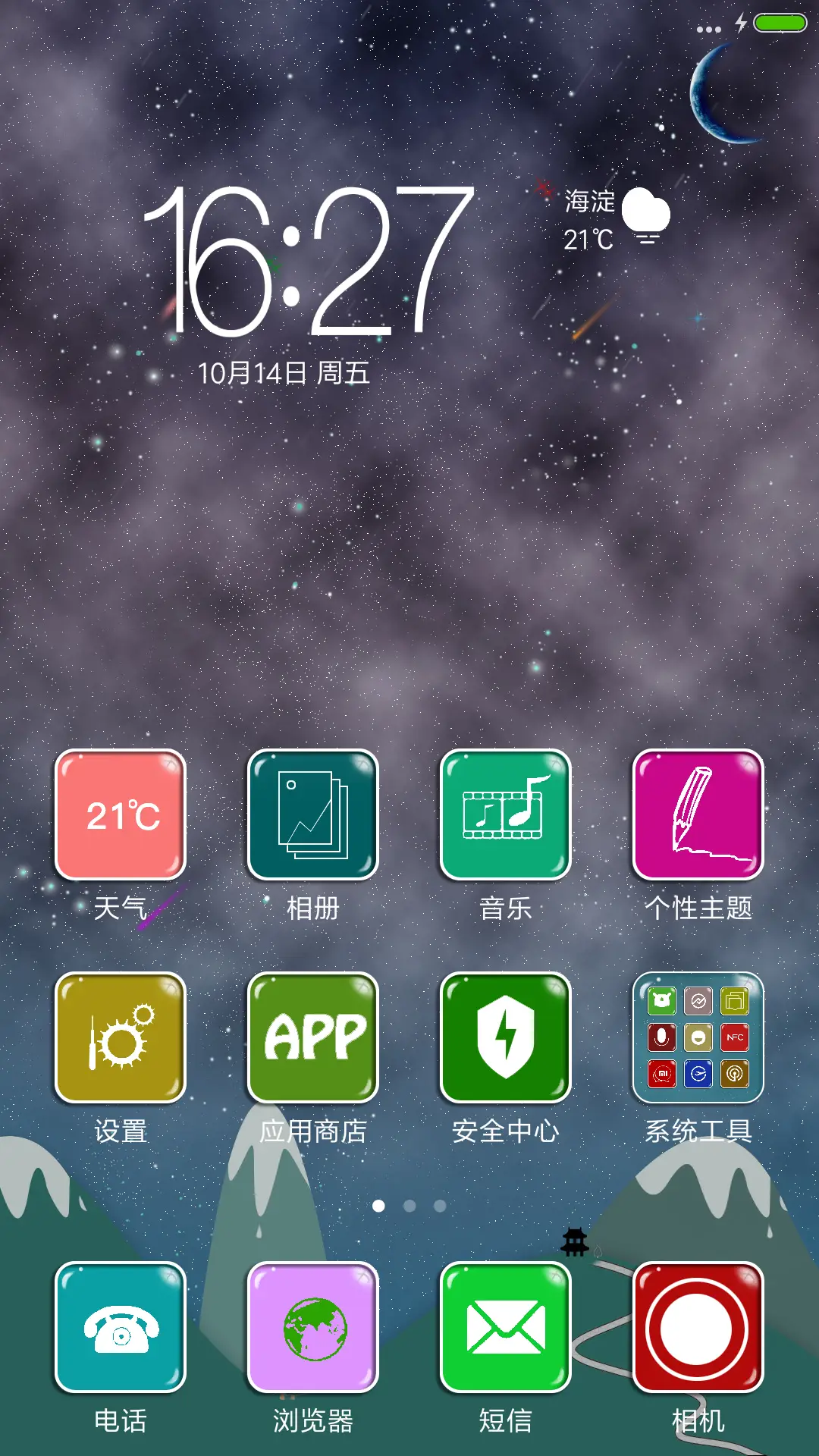Jump to the third home page dot

(x=440, y=1206)
